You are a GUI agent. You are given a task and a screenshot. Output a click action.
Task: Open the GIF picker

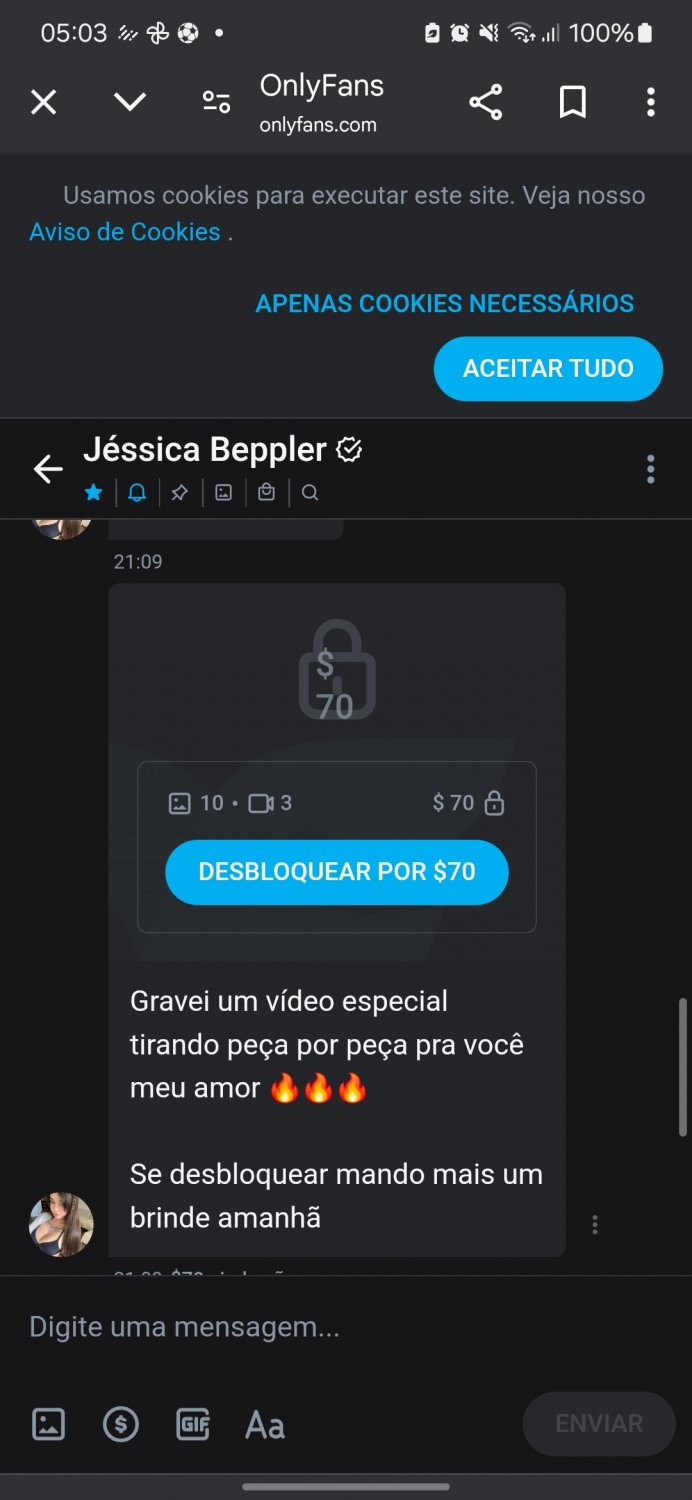tap(193, 1424)
